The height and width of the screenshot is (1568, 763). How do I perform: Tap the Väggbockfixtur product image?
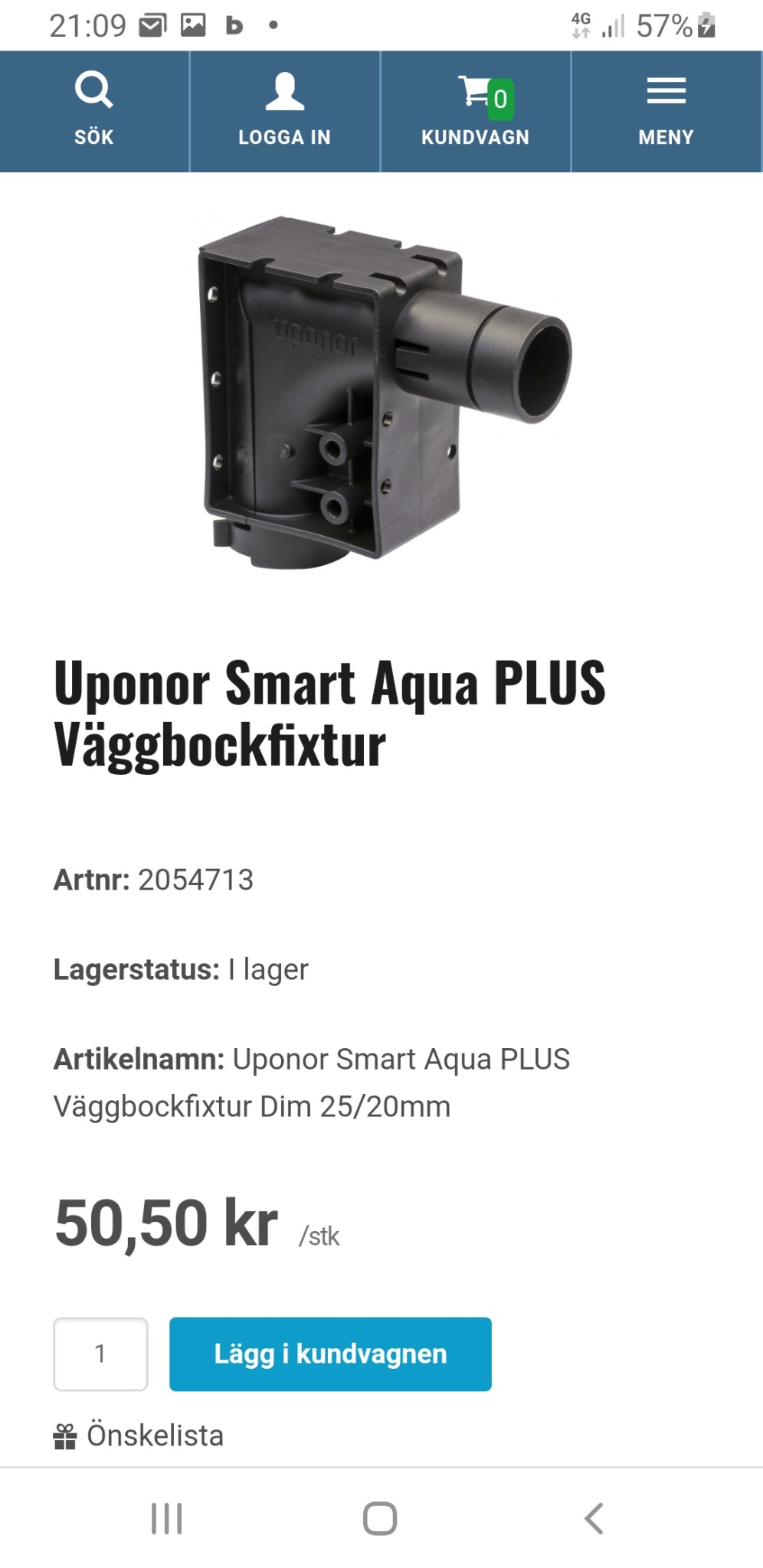tap(383, 392)
